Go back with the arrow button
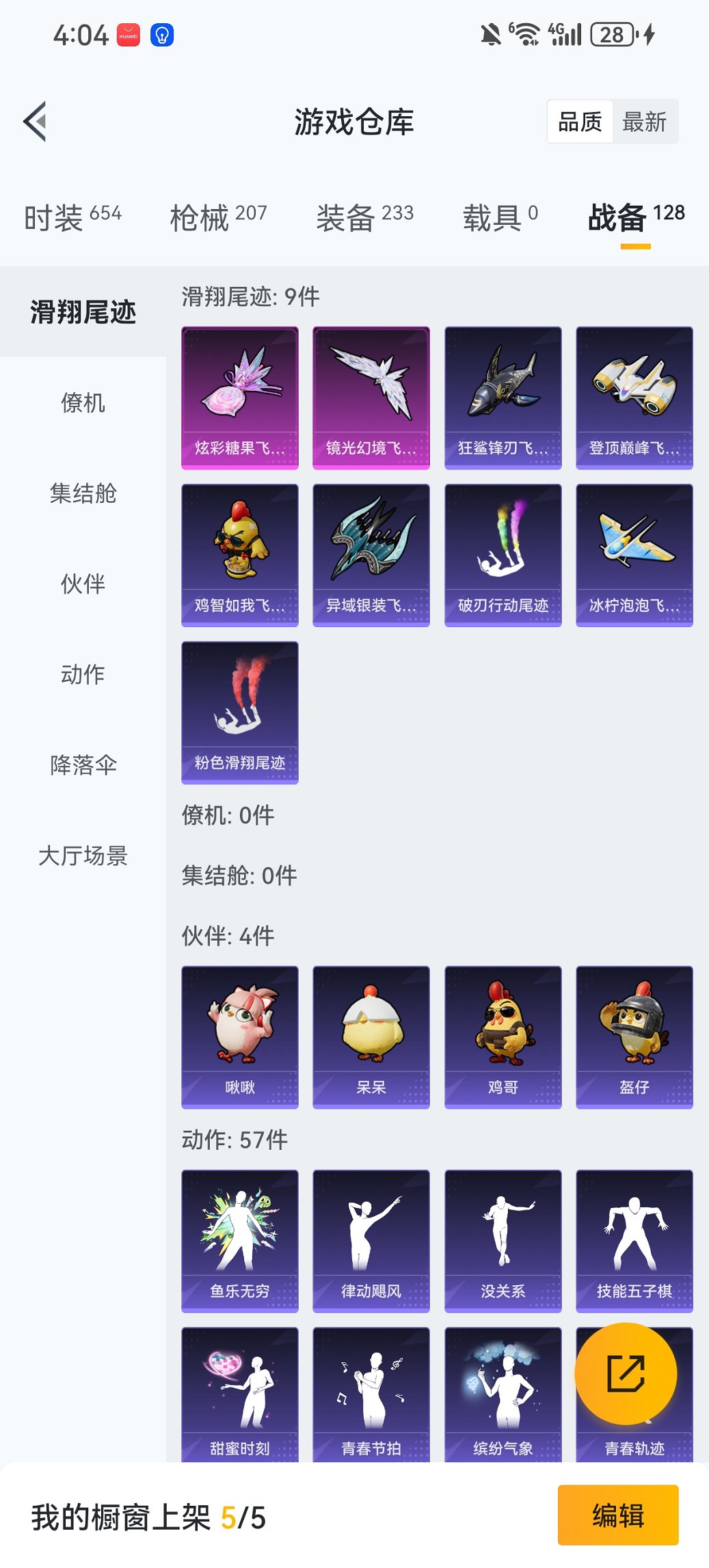Image resolution: width=709 pixels, height=1568 pixels. pos(34,120)
